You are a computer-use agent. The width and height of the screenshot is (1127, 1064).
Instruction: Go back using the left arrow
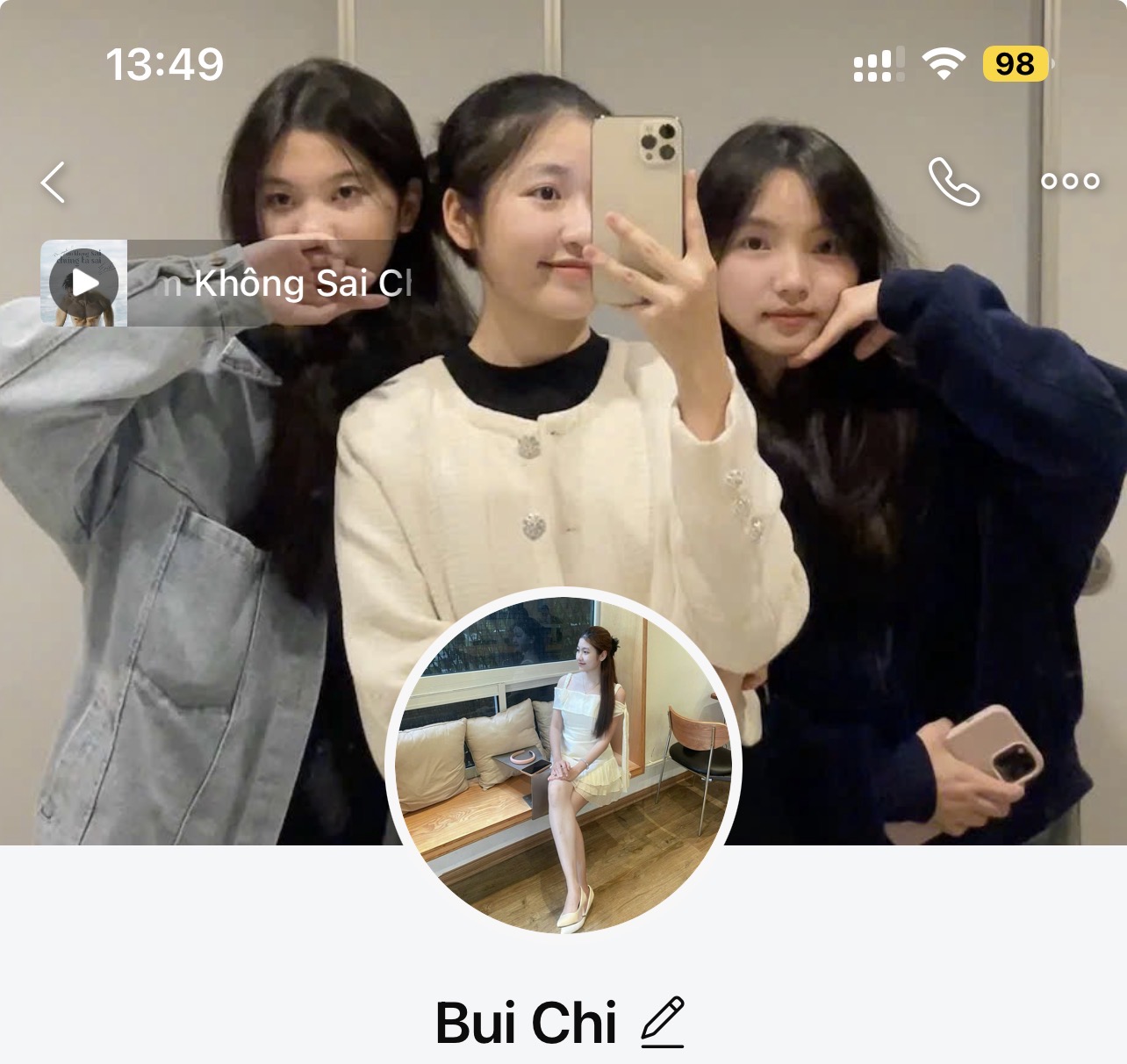(54, 183)
